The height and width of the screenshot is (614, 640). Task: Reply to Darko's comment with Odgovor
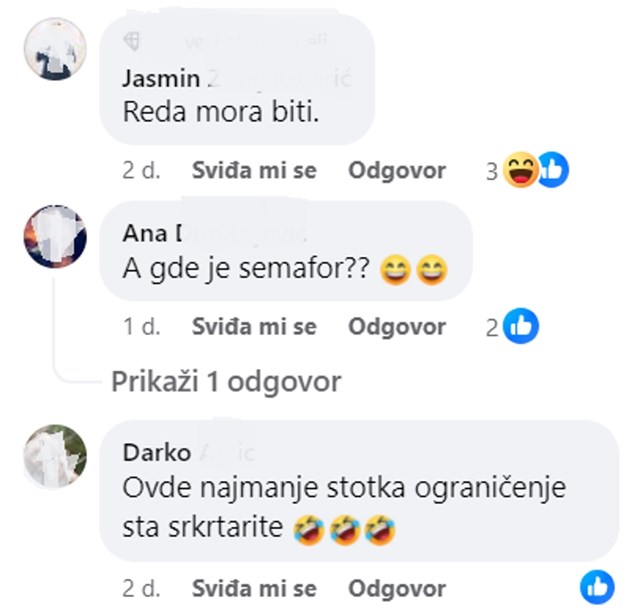coord(397,588)
